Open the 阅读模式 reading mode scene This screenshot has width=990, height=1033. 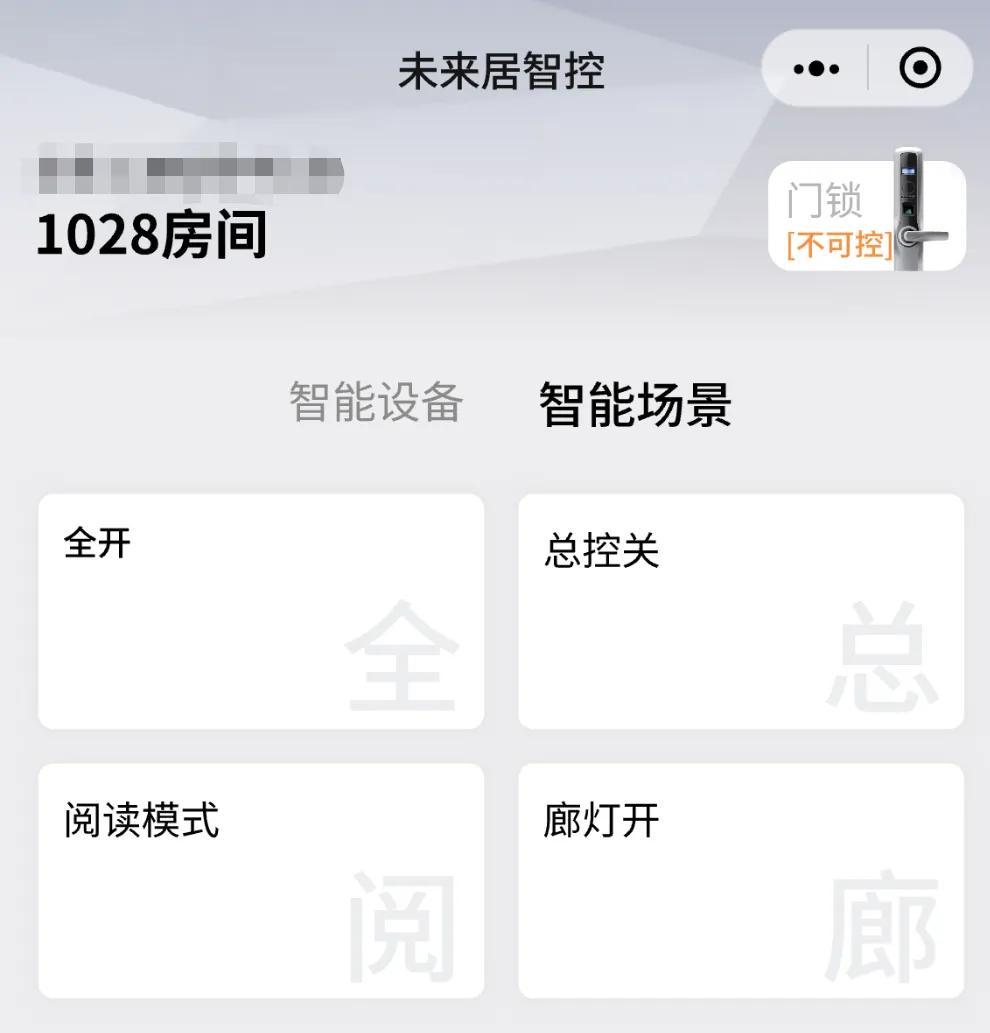pos(260,880)
